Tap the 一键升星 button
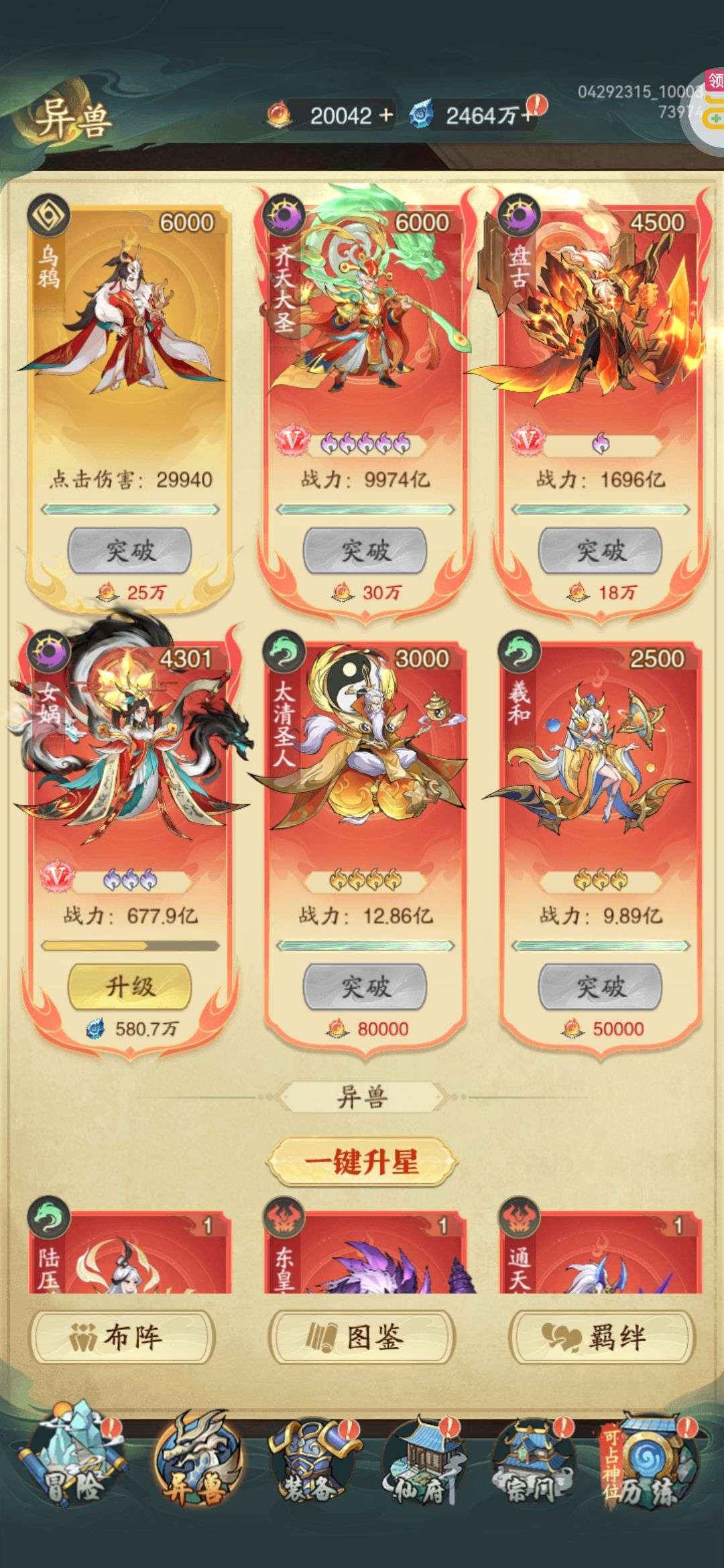 coord(362,1161)
